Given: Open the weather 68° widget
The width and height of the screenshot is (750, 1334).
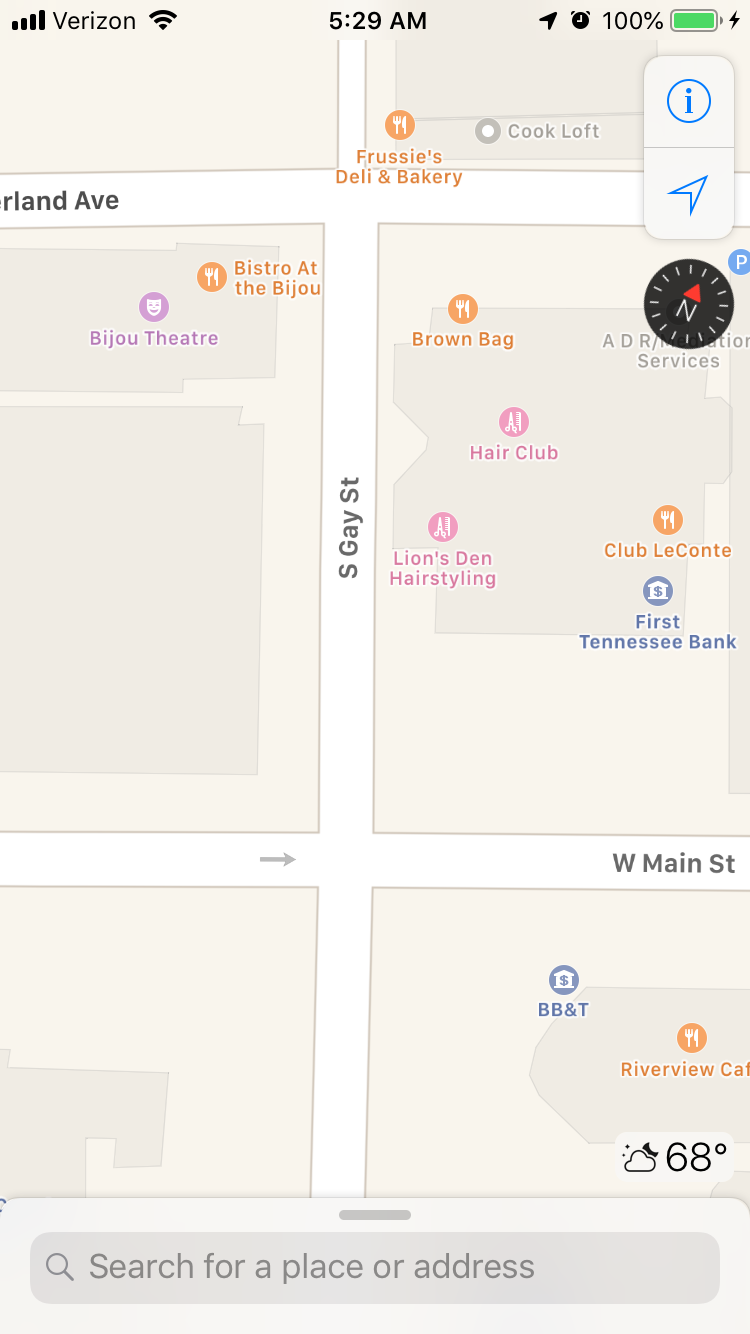Looking at the screenshot, I should (675, 1157).
